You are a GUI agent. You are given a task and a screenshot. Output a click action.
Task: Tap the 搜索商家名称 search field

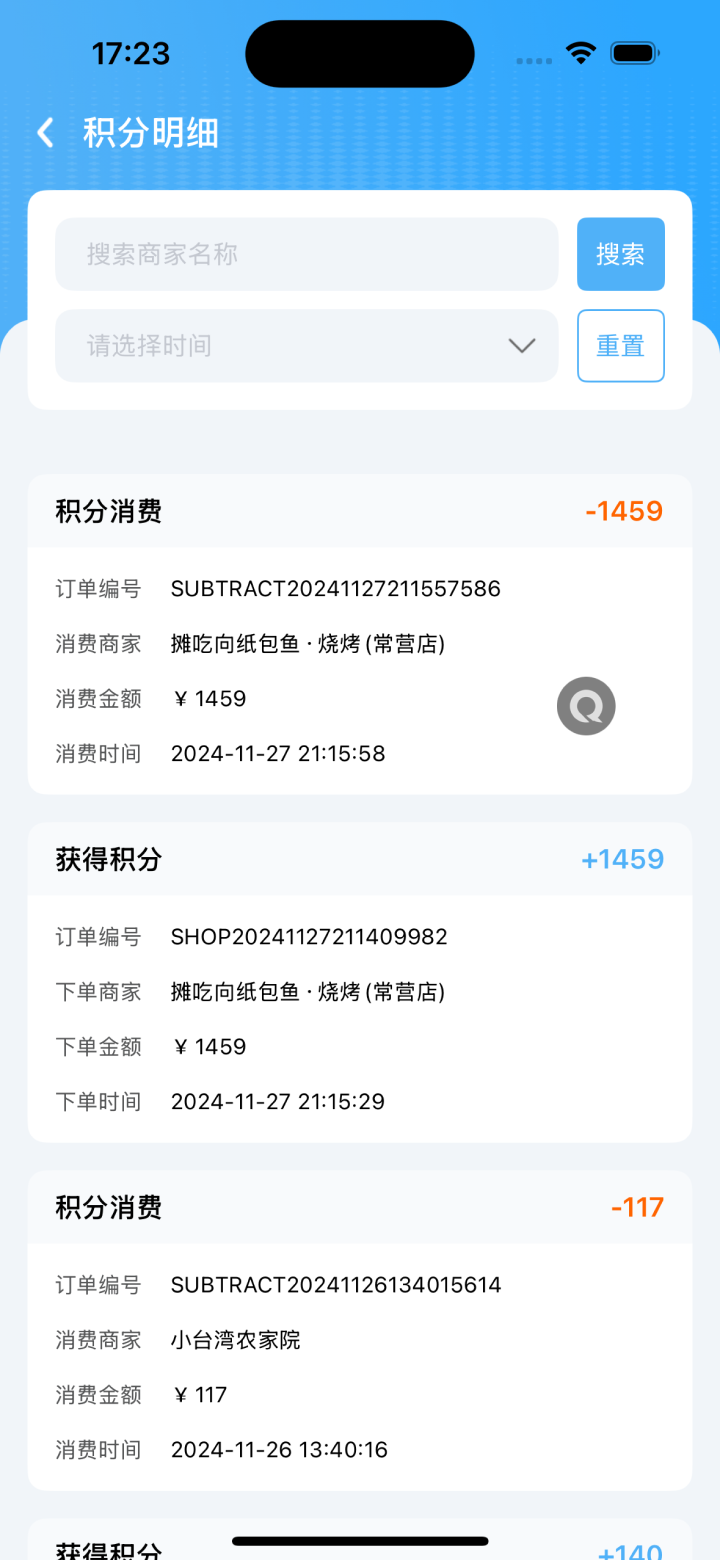tap(306, 254)
